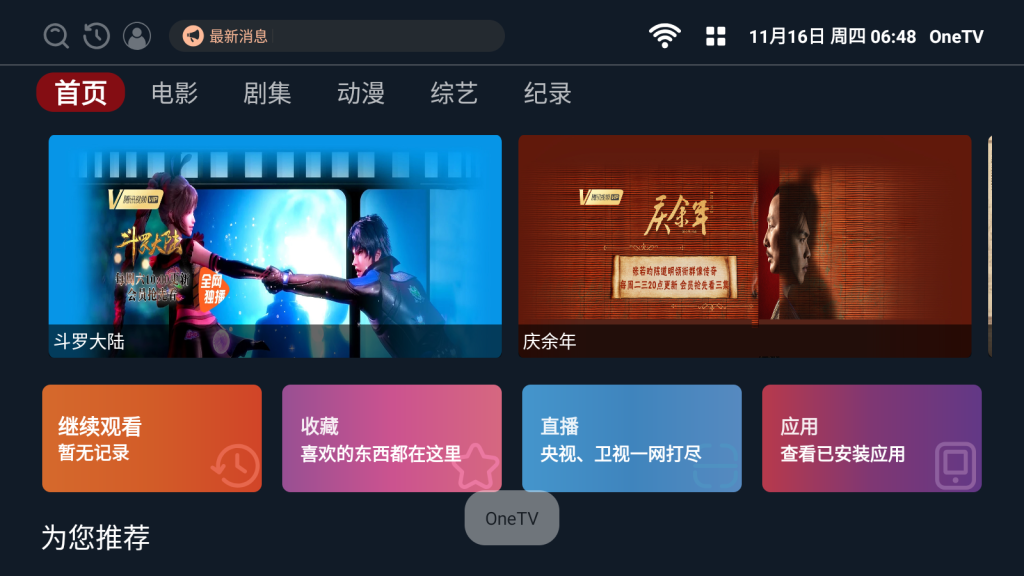Screen dimensions: 1024x576
Task: Open watch history clock icon
Action: coord(96,36)
